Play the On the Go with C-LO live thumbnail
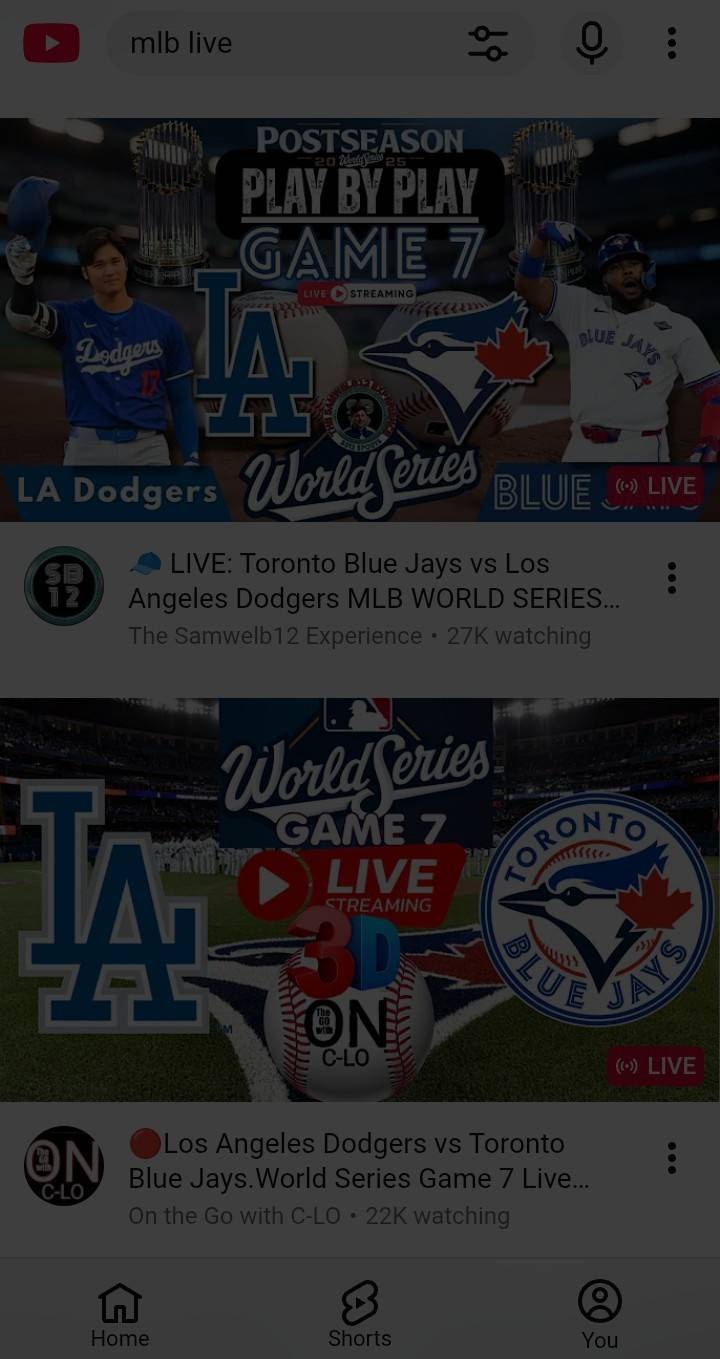Viewport: 720px width, 1359px height. point(360,900)
